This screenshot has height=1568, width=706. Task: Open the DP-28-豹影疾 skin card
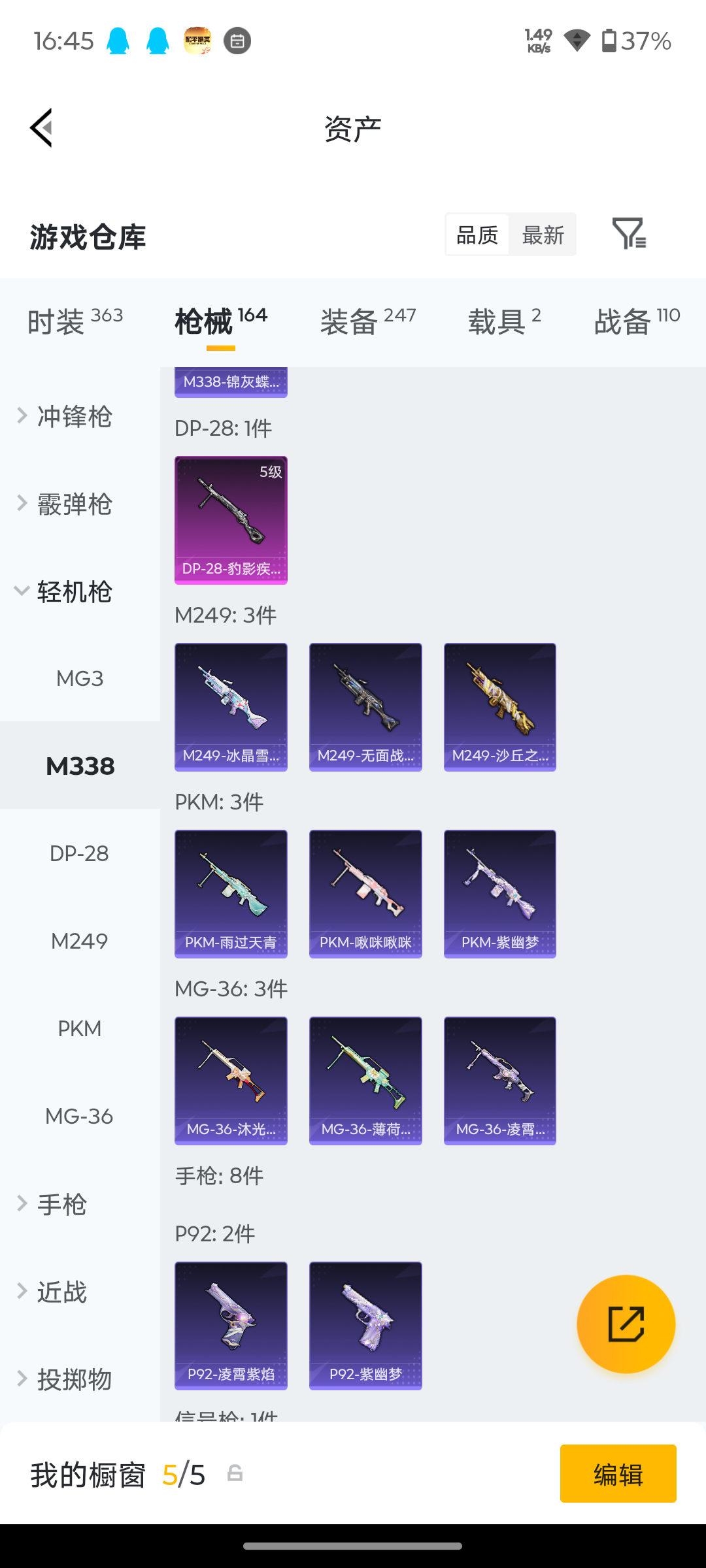tap(231, 520)
